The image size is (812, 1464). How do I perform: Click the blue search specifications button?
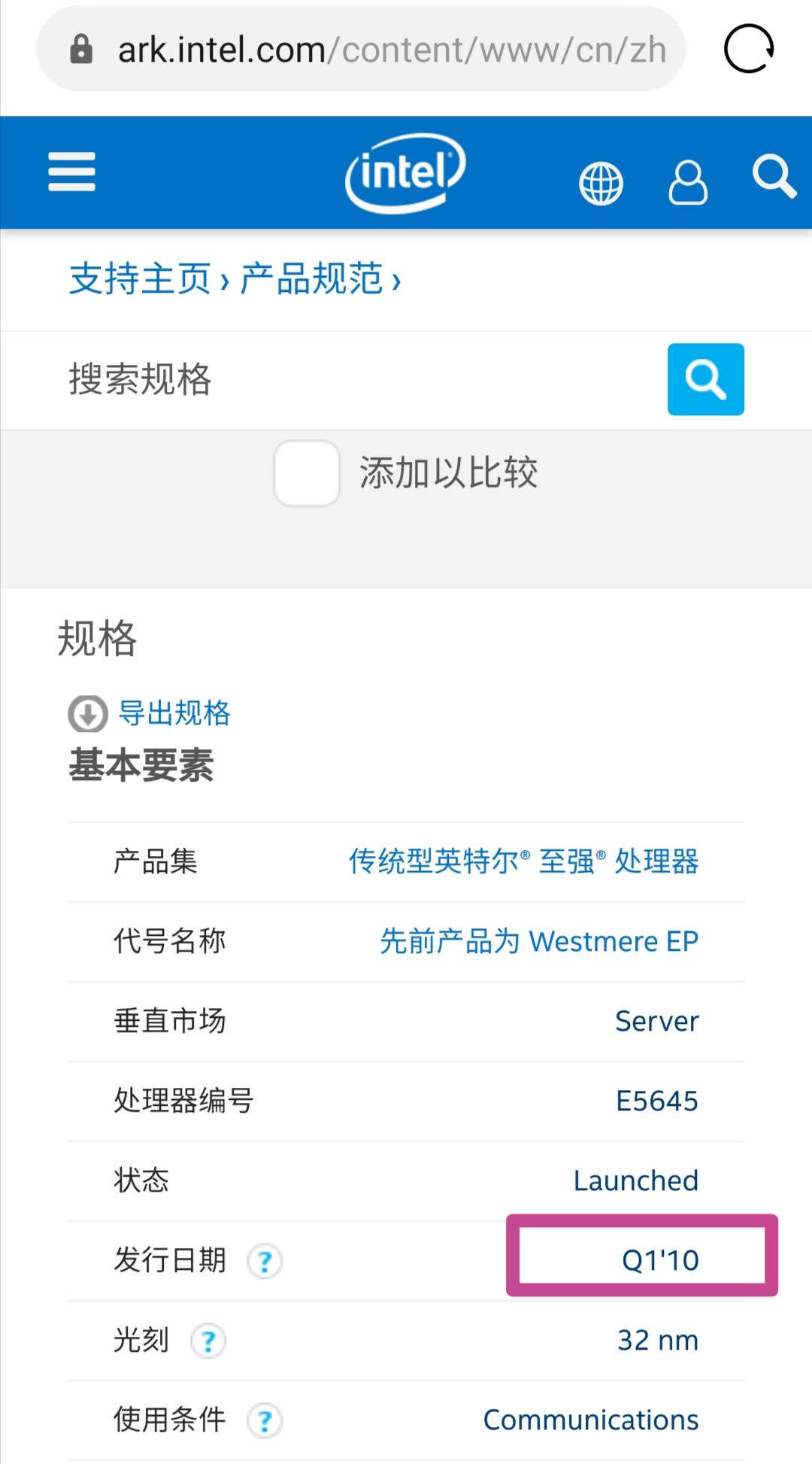[x=704, y=379]
